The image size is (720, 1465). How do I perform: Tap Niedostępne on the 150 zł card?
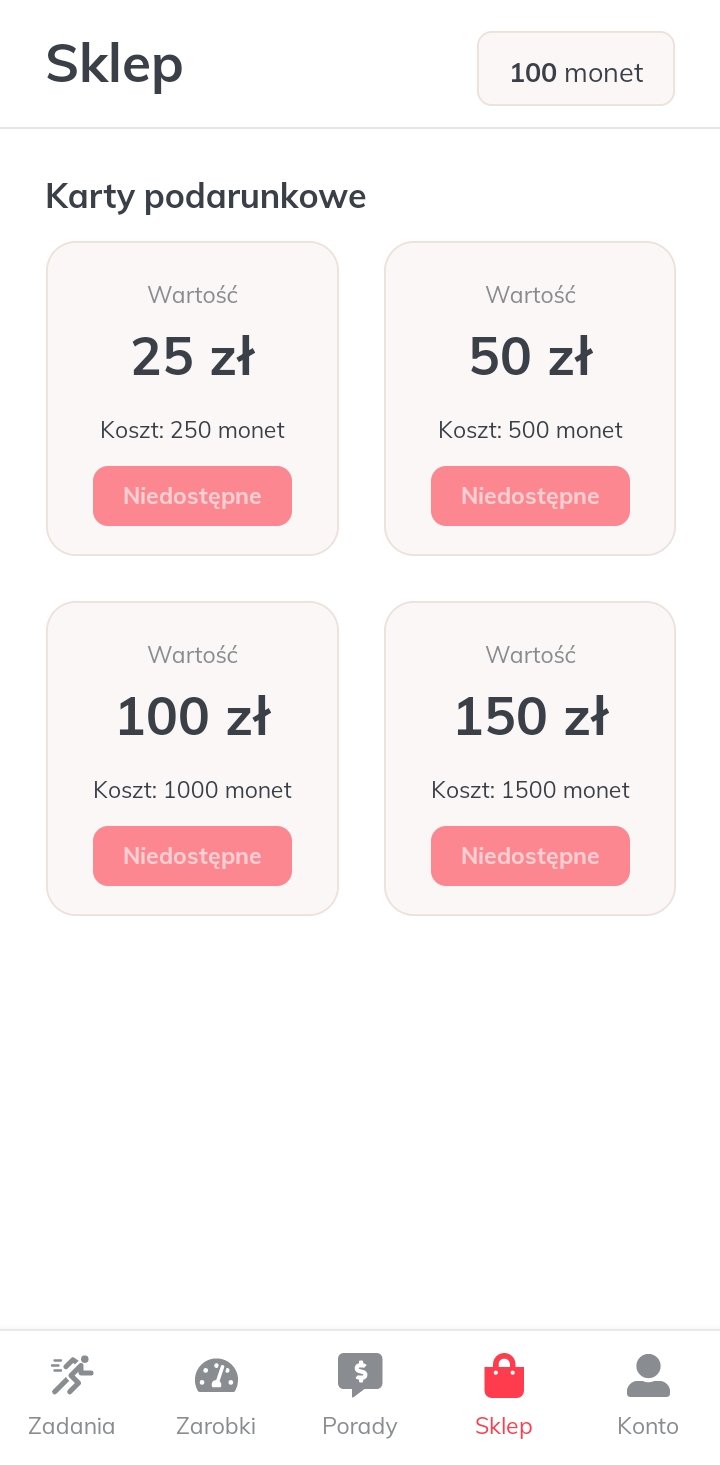tap(530, 856)
